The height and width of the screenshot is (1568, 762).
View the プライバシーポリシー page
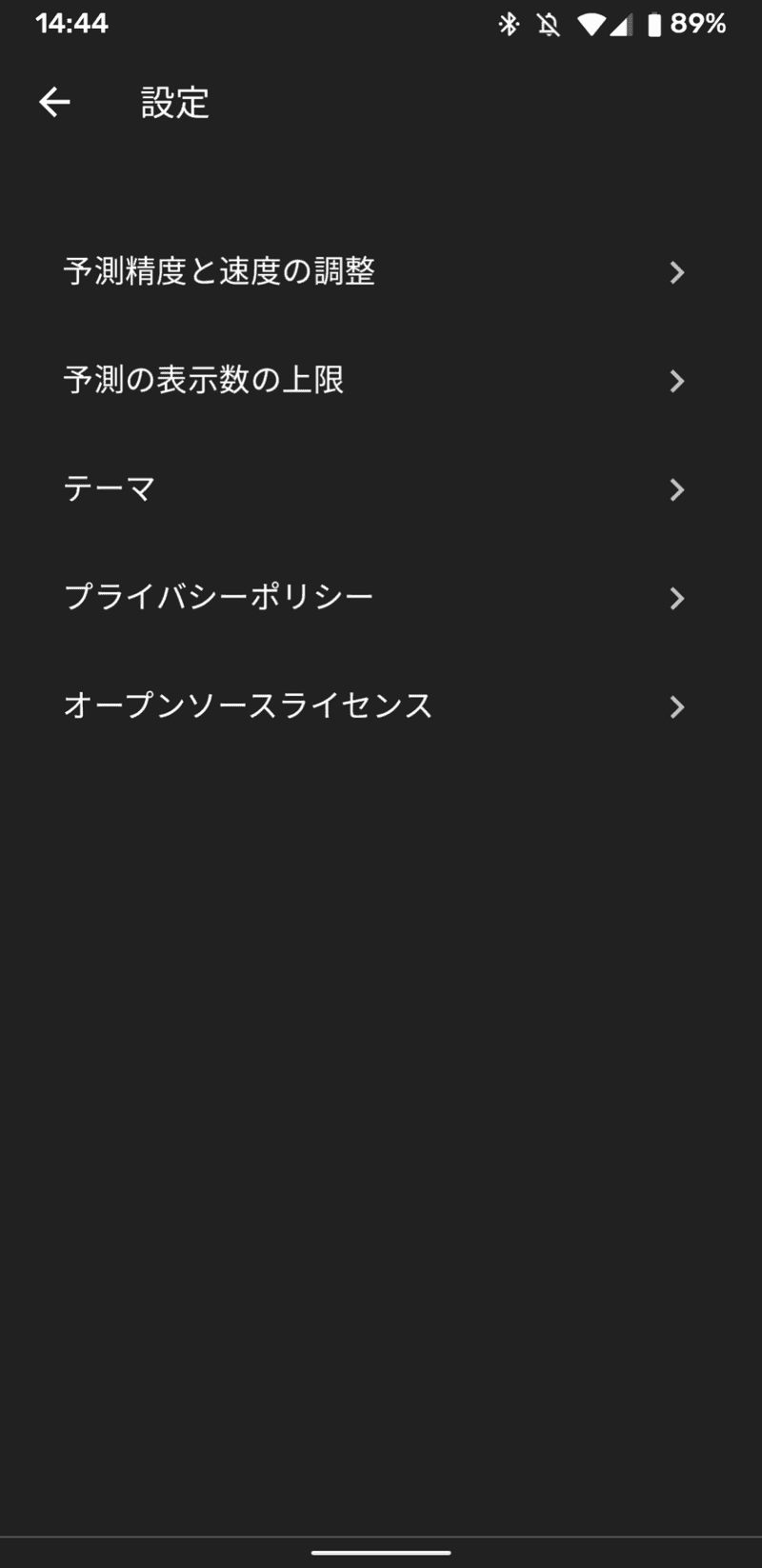[x=381, y=598]
